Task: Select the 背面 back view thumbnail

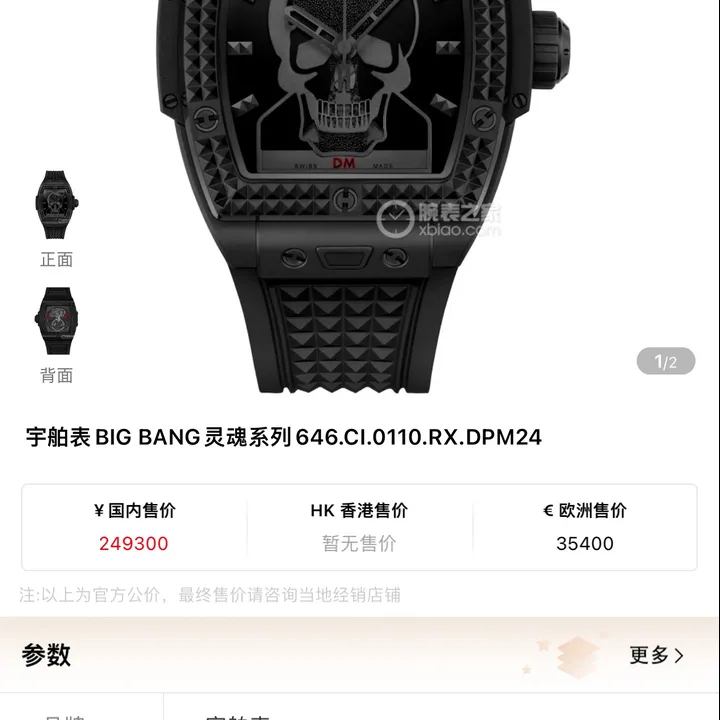Action: click(57, 321)
